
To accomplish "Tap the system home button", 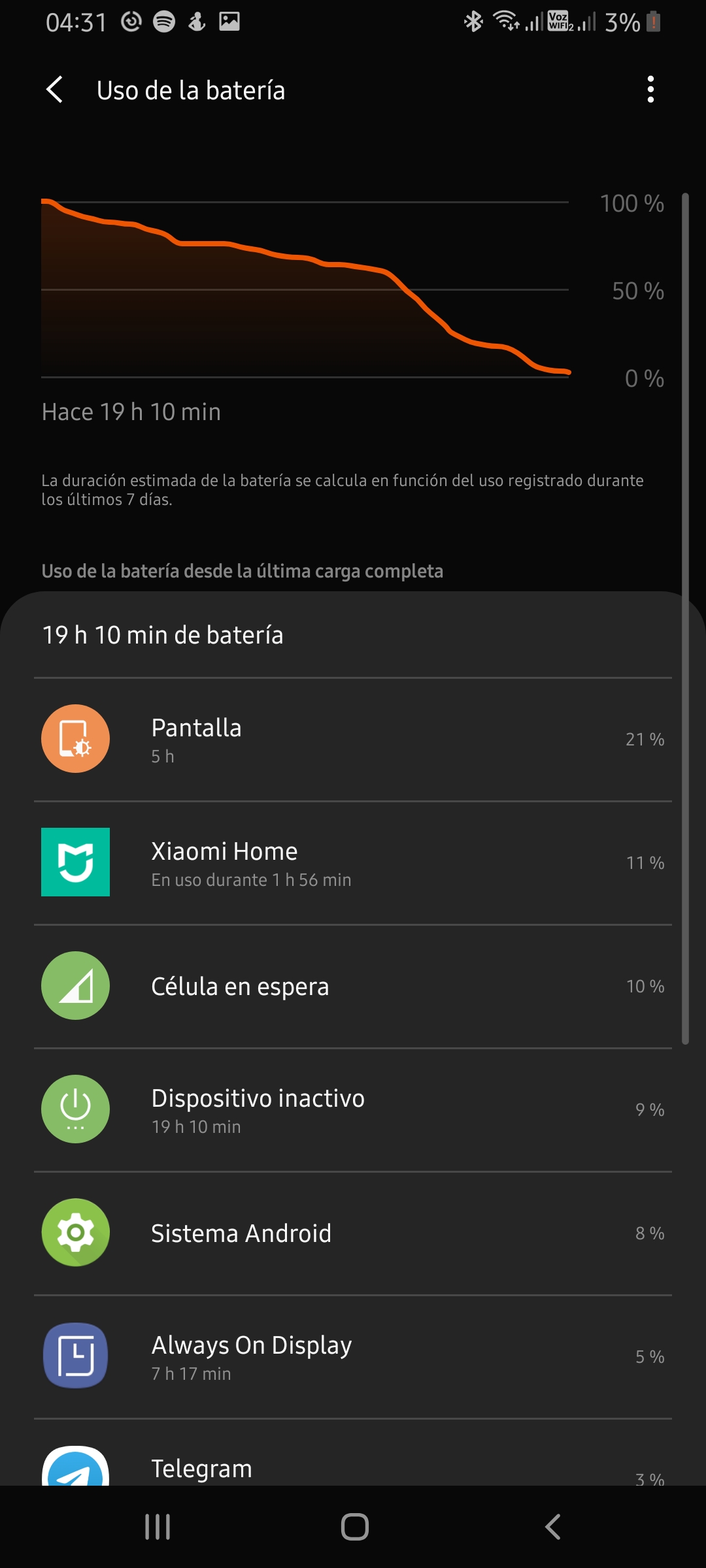I will (354, 1527).
